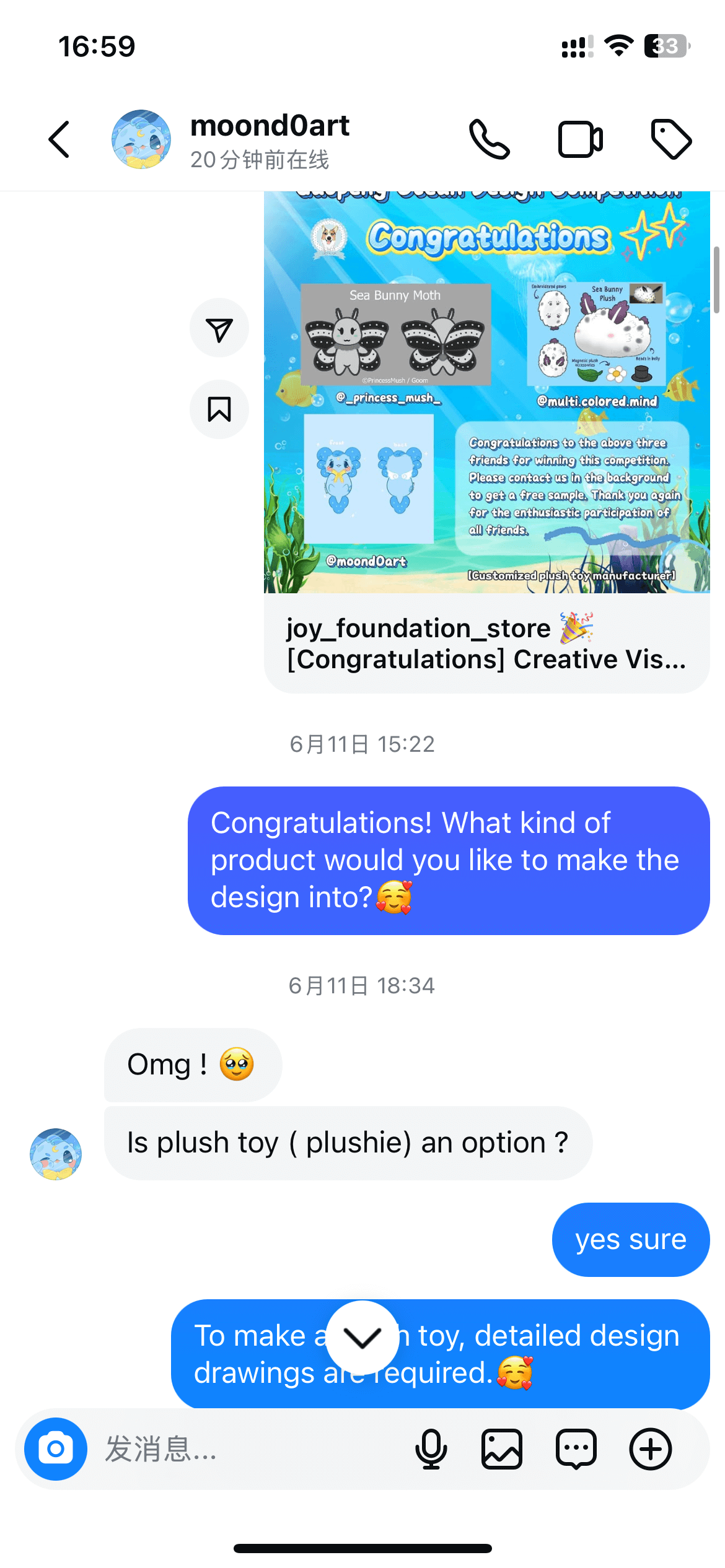Go back using the back arrow
This screenshot has width=725, height=1568.
click(58, 139)
